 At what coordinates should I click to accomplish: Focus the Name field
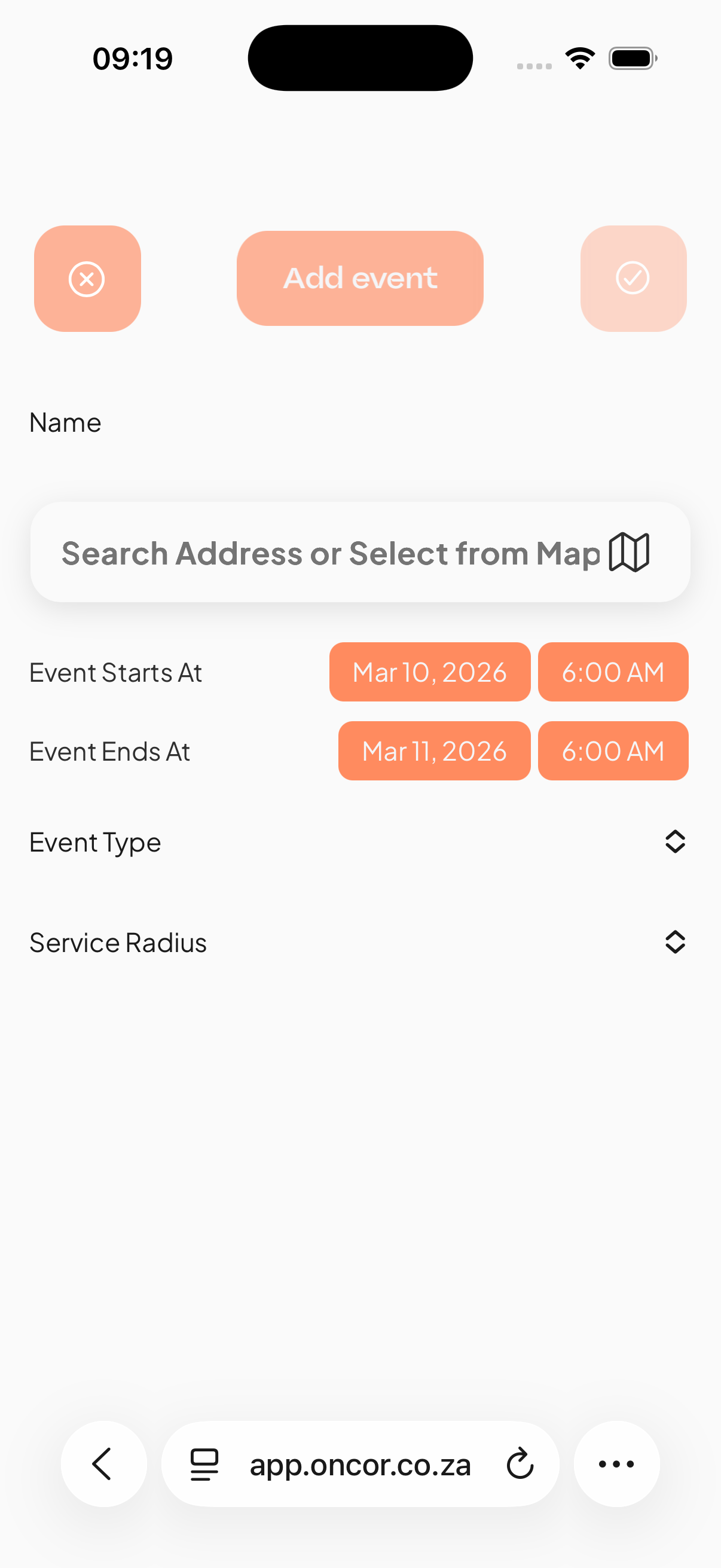(359, 422)
